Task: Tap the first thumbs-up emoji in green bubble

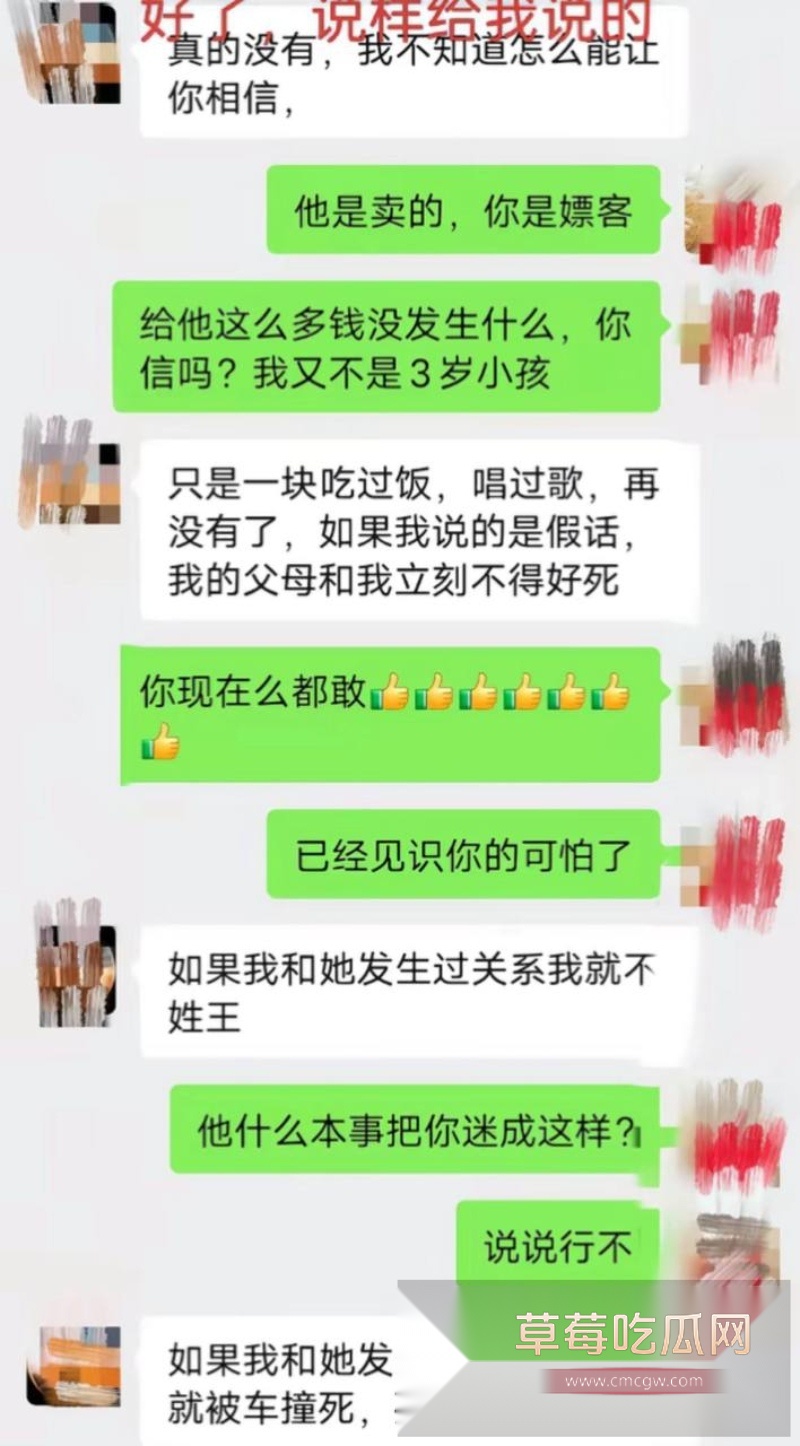Action: [x=390, y=690]
